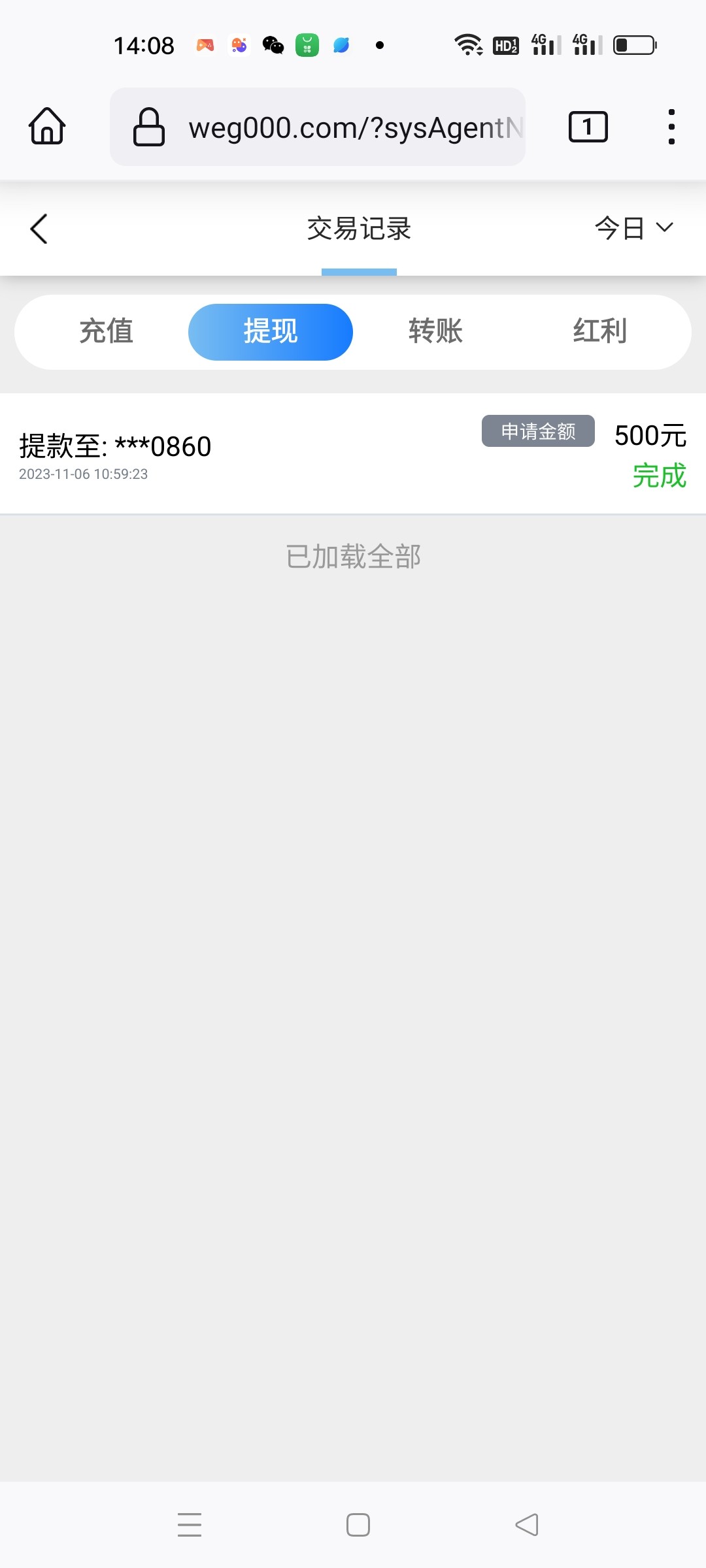Viewport: 706px width, 1568px height.
Task: Open the 今日 date filter dropdown
Action: pos(633,229)
